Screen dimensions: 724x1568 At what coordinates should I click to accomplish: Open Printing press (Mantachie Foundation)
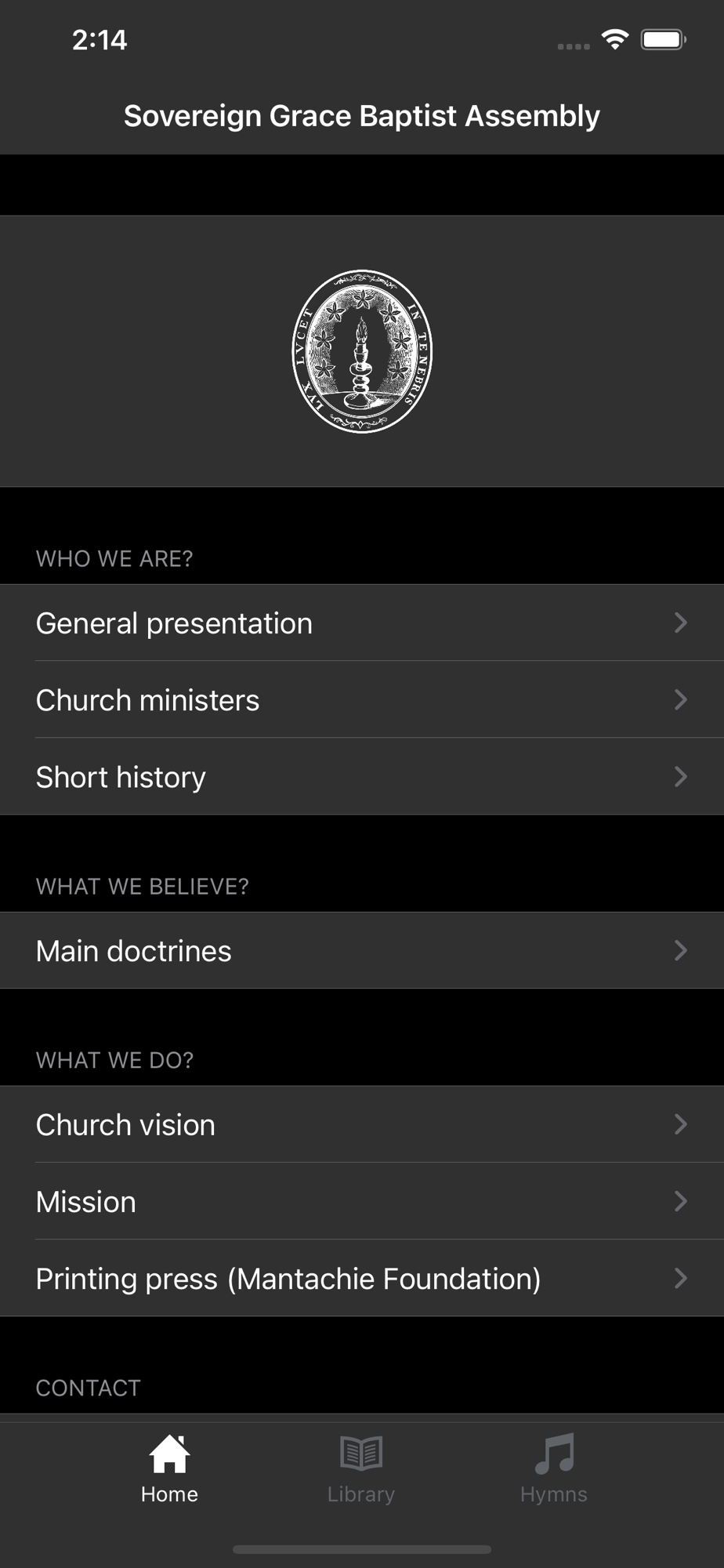362,1278
